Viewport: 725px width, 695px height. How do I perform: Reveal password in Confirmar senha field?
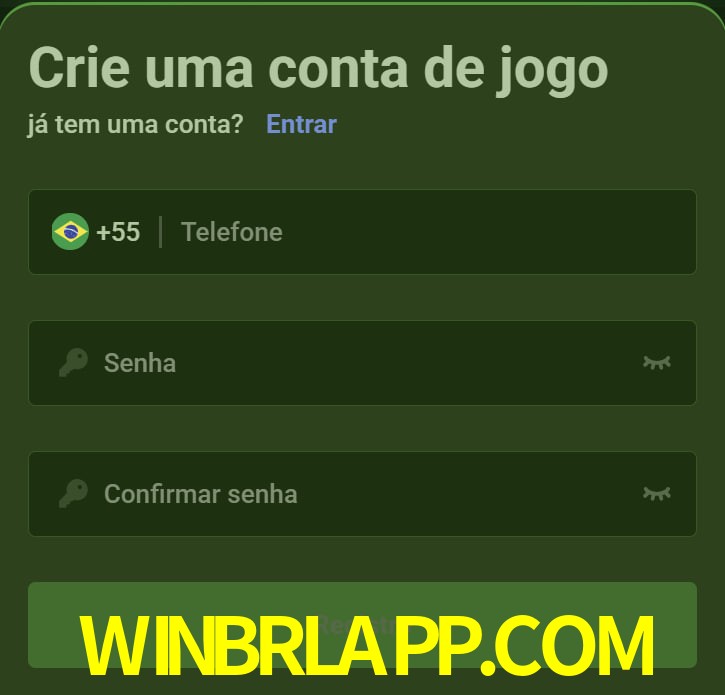(656, 493)
